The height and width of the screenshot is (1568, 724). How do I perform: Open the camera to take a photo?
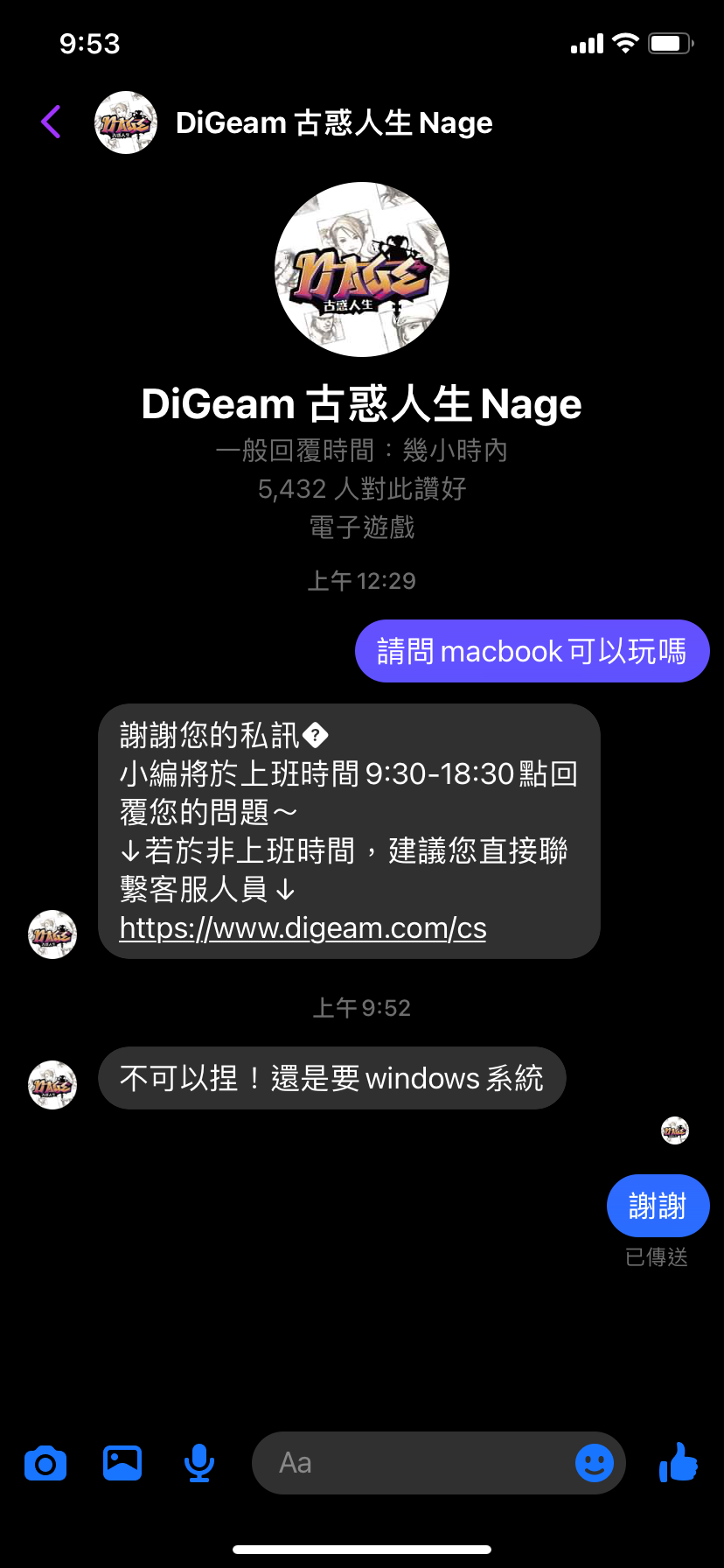(x=45, y=1463)
